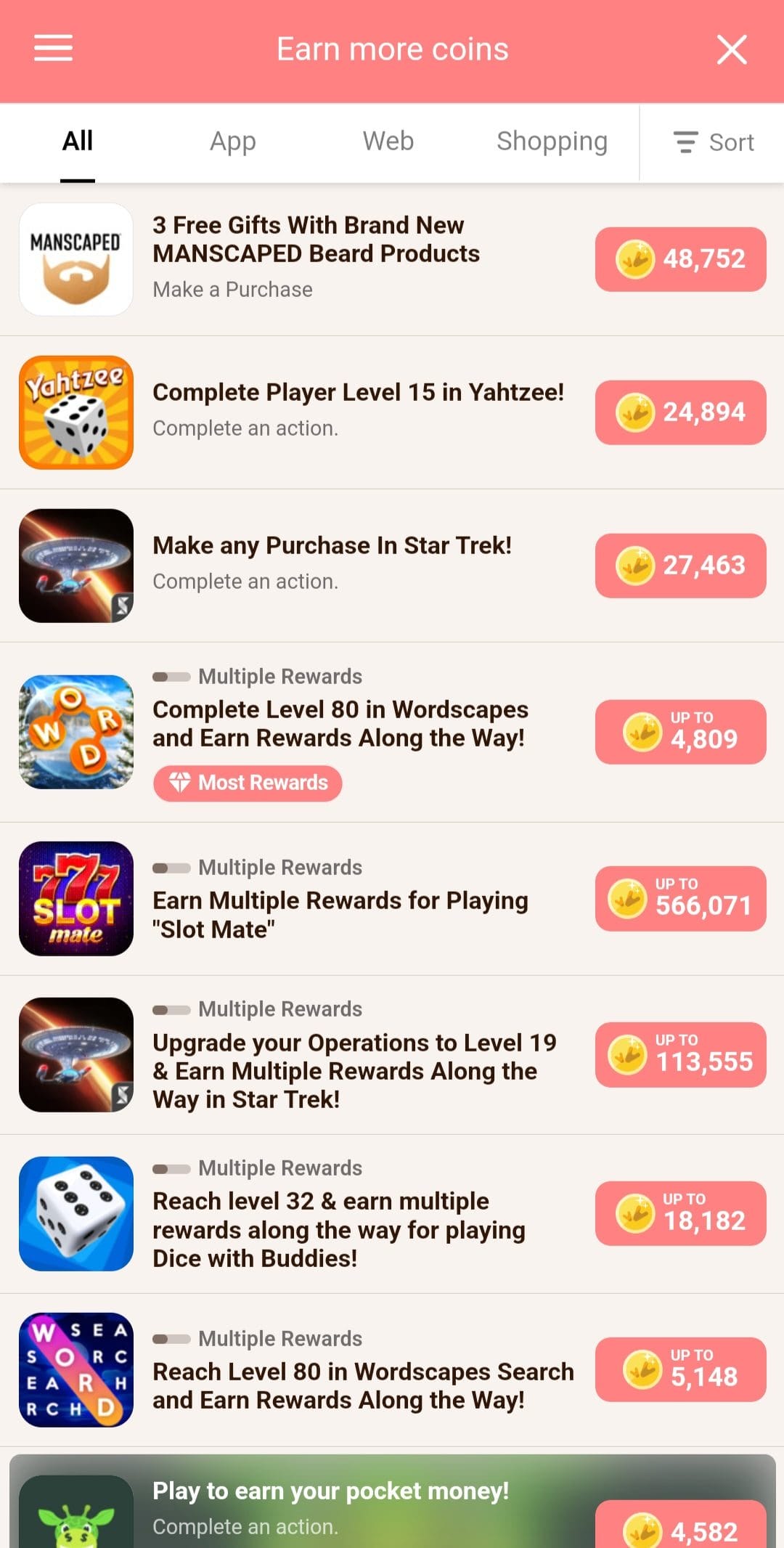Image resolution: width=784 pixels, height=1548 pixels.
Task: Open Play to earn your pocket money offer
Action: click(x=392, y=1502)
